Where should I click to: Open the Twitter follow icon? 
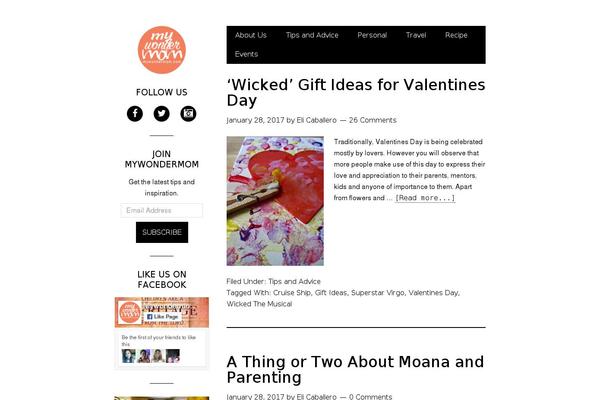pos(162,113)
